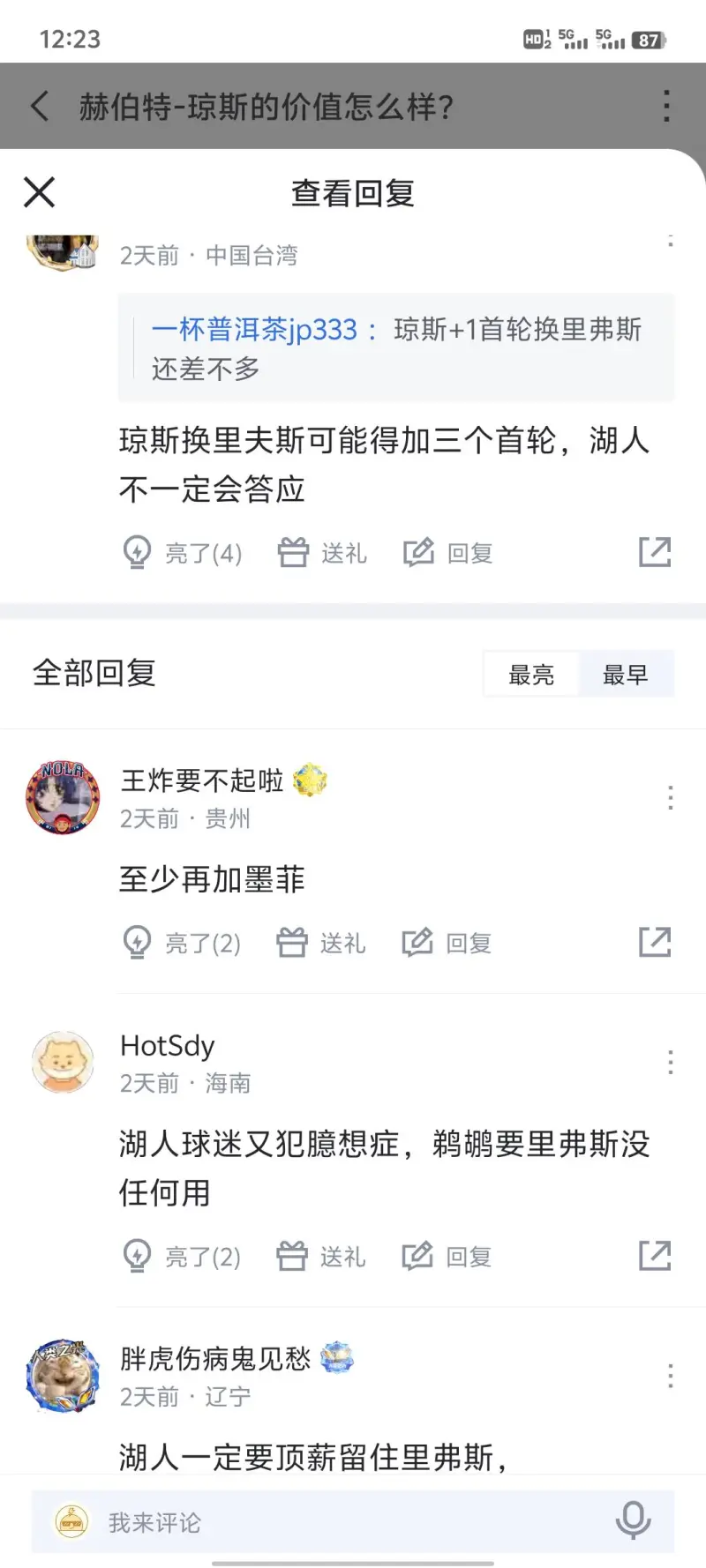Viewport: 706px width, 1568px height.
Task: Reply to 王炸要不起啦's comment
Action: [447, 943]
